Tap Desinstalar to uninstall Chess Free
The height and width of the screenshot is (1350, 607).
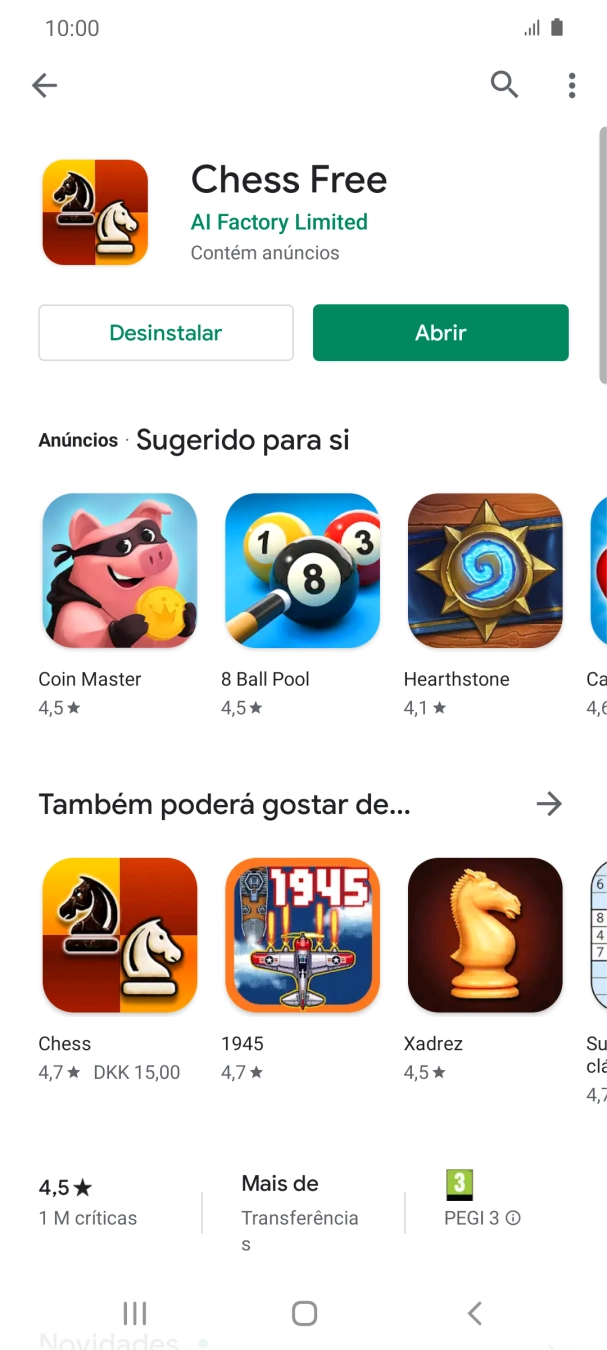point(166,333)
